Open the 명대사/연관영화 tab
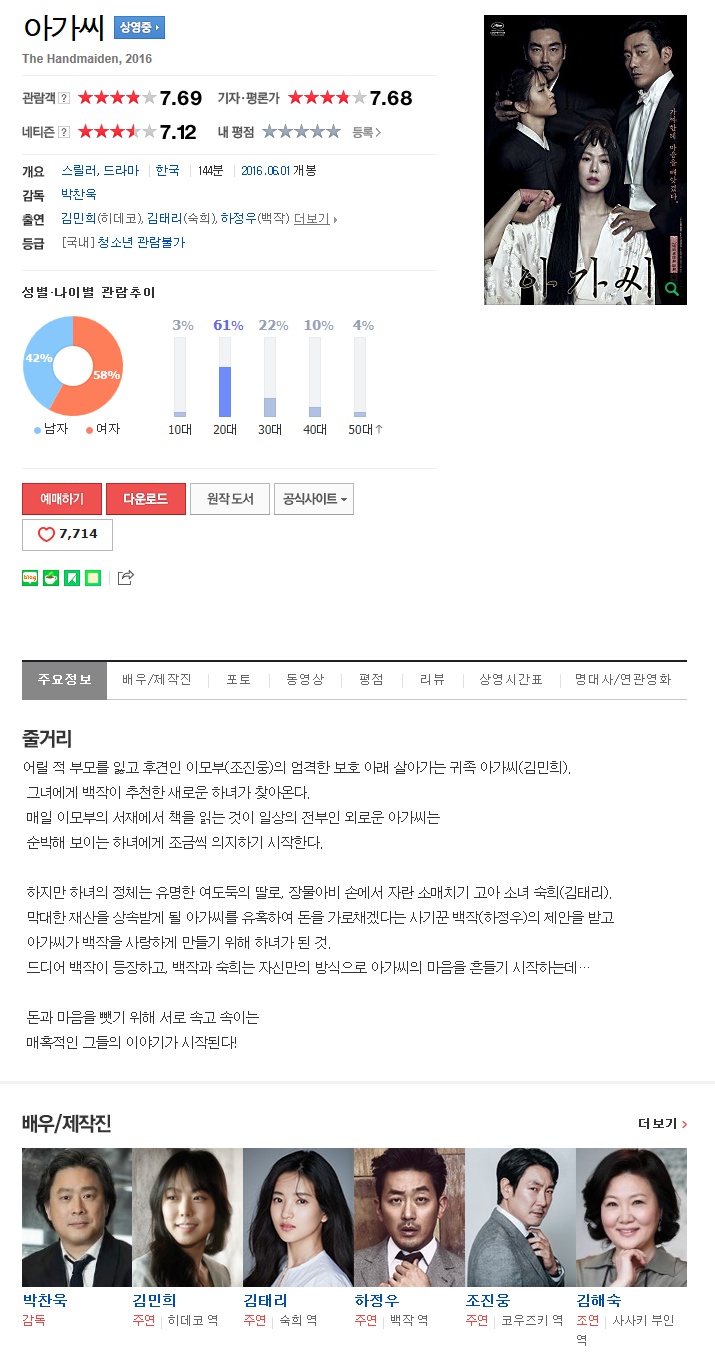 click(623, 680)
